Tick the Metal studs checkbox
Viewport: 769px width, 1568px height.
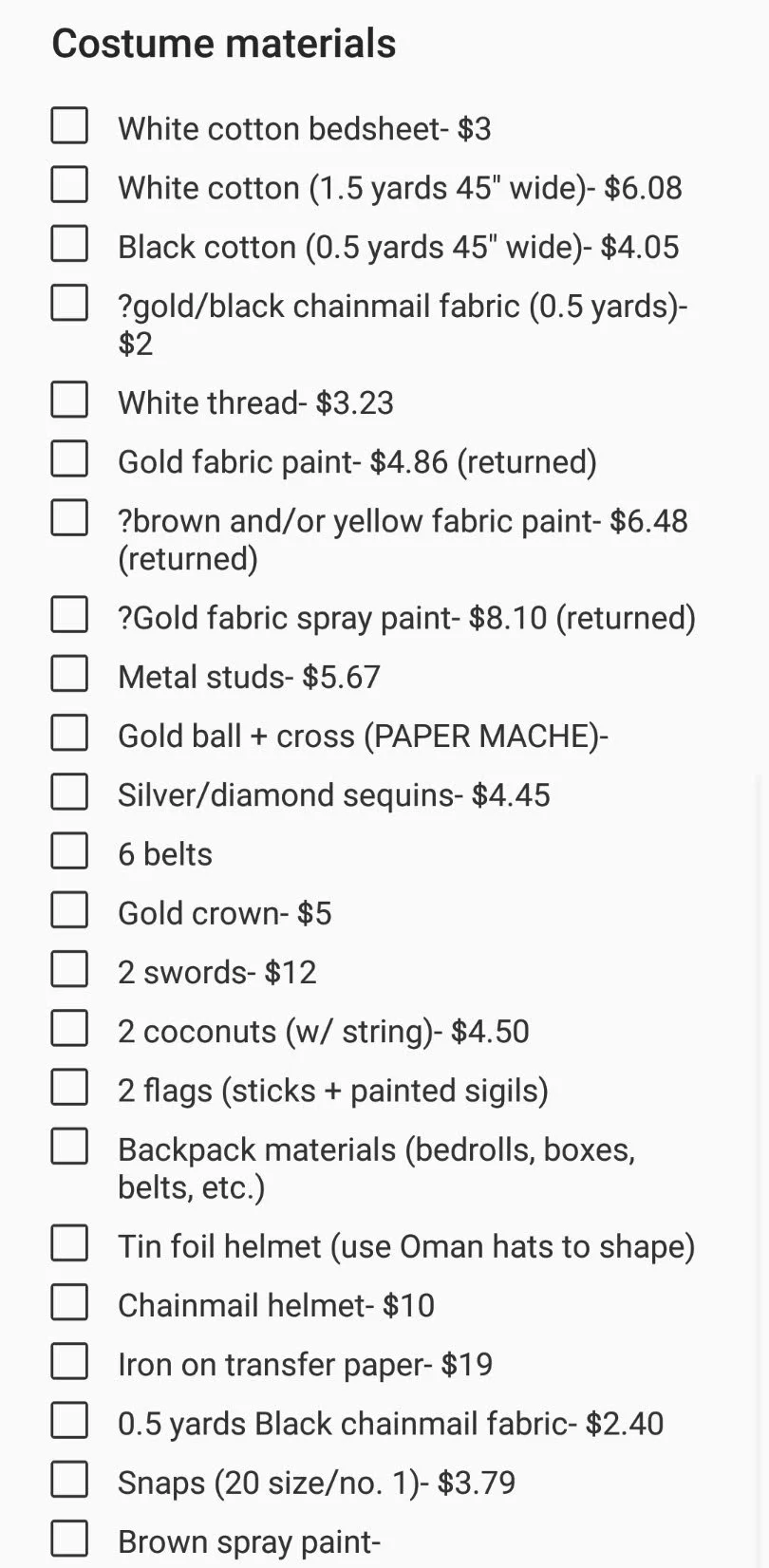point(69,673)
